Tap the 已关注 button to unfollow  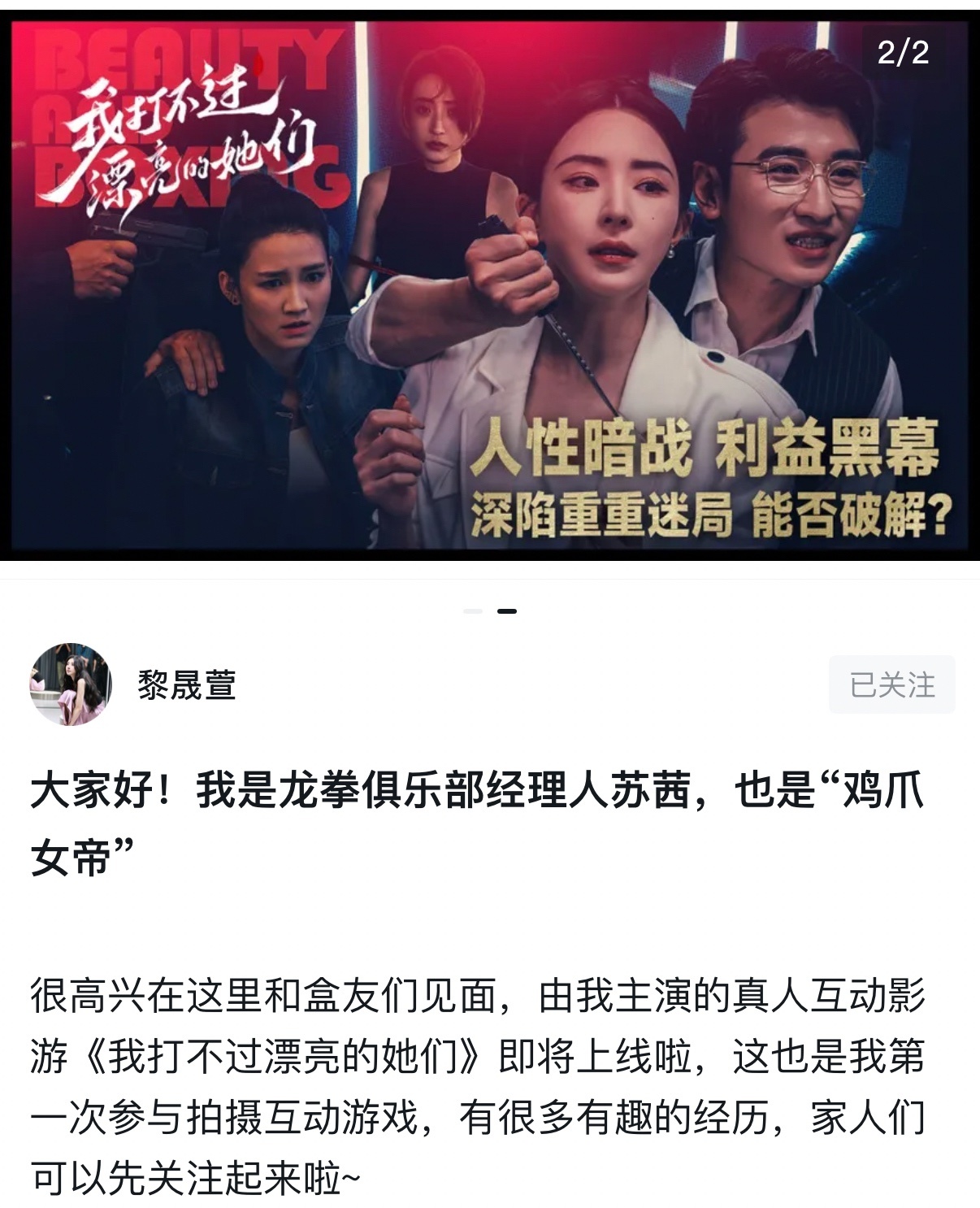(x=891, y=684)
